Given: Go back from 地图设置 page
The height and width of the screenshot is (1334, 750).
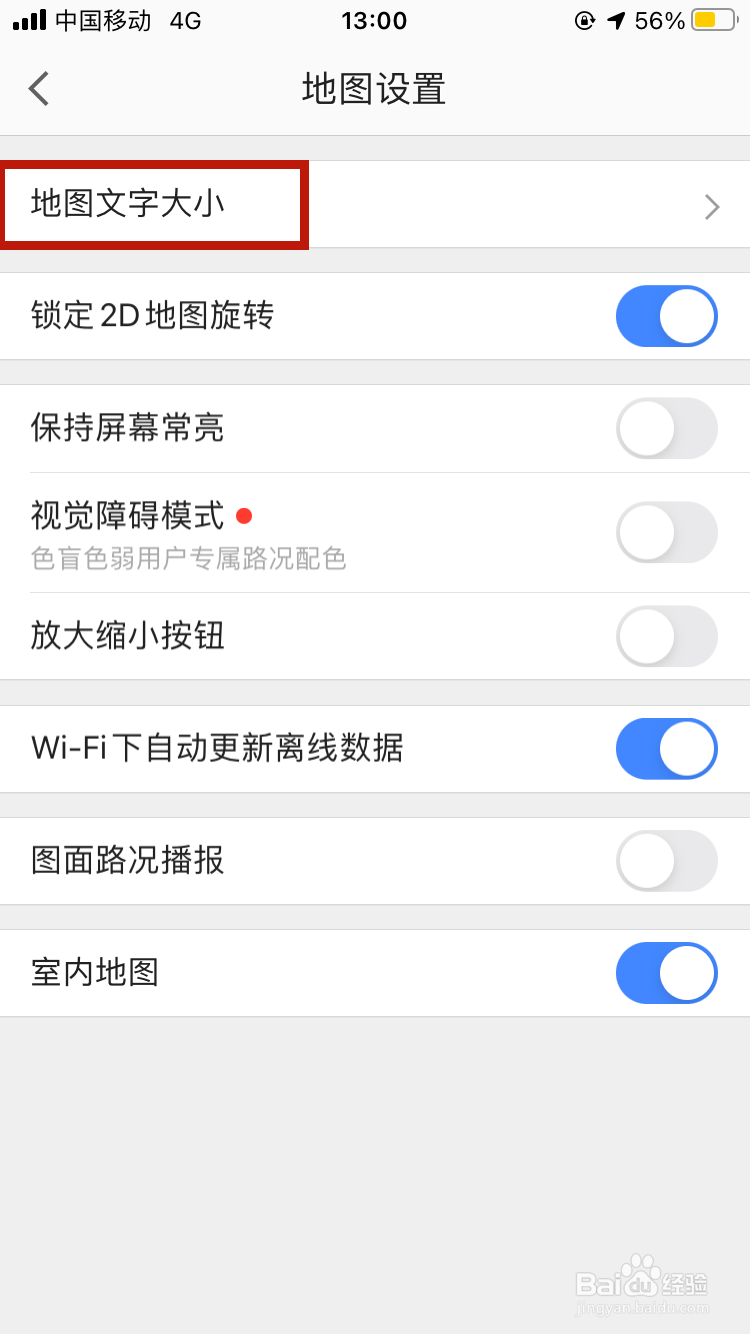Looking at the screenshot, I should (x=39, y=89).
